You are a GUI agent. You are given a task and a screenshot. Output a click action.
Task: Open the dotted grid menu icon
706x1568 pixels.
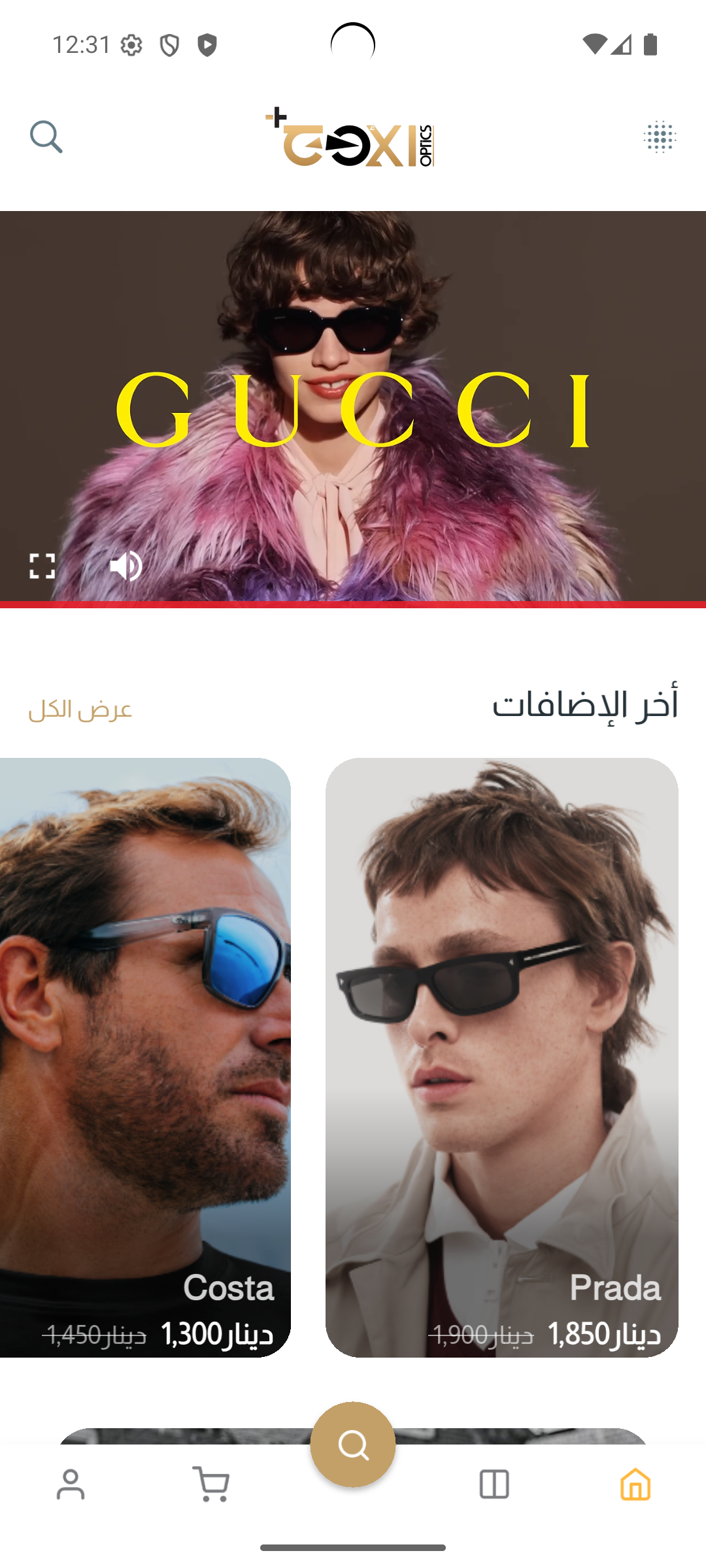coord(660,137)
